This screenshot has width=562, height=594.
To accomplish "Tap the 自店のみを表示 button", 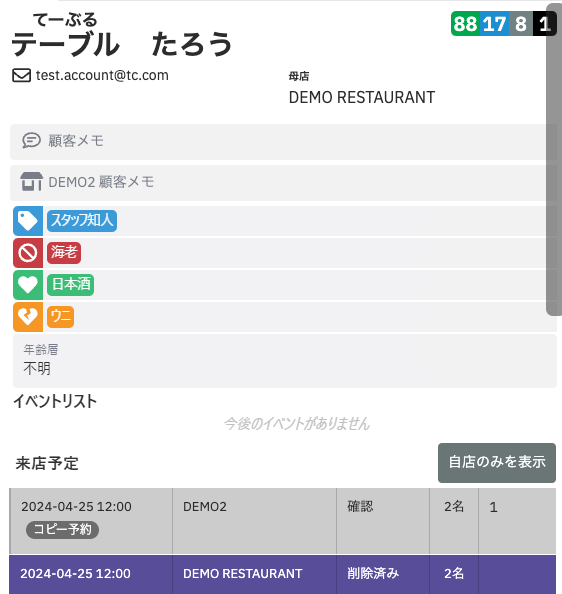I will click(x=496, y=463).
